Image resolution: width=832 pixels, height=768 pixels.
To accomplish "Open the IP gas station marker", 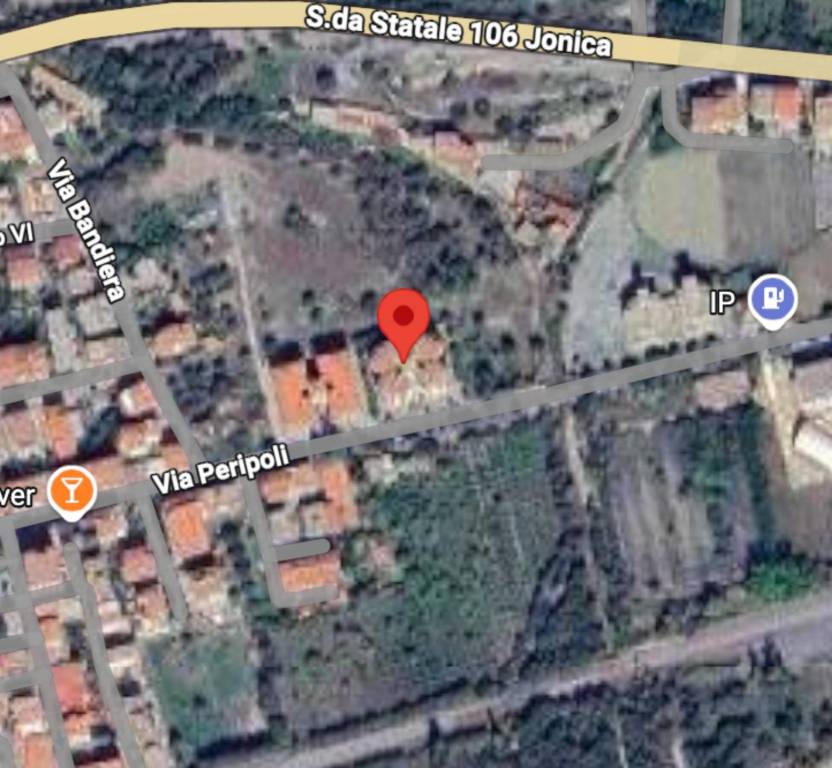I will pyautogui.click(x=772, y=298).
